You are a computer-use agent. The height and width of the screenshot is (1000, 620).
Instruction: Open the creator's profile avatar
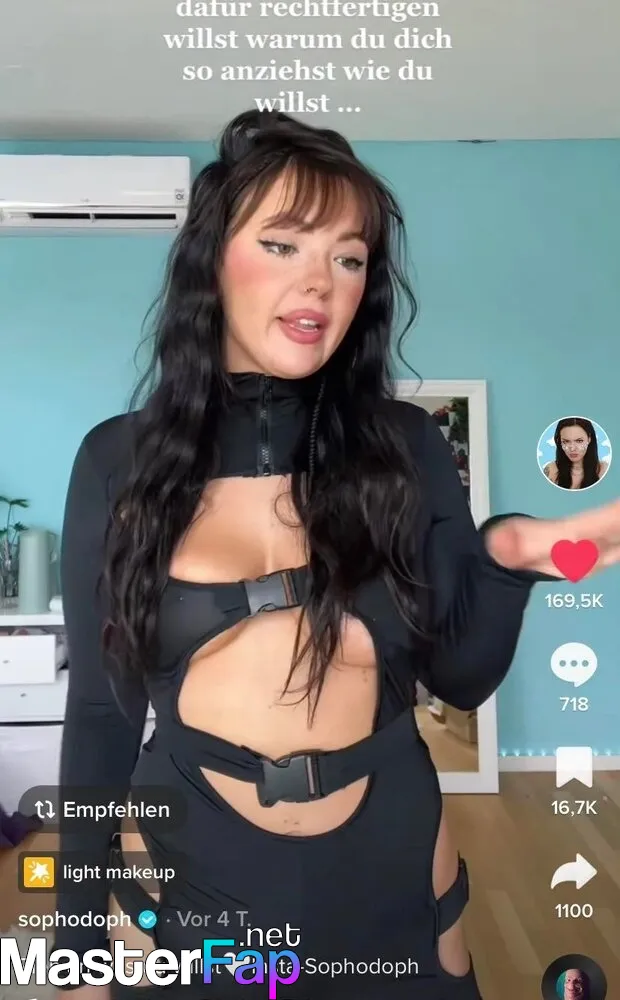click(x=574, y=453)
